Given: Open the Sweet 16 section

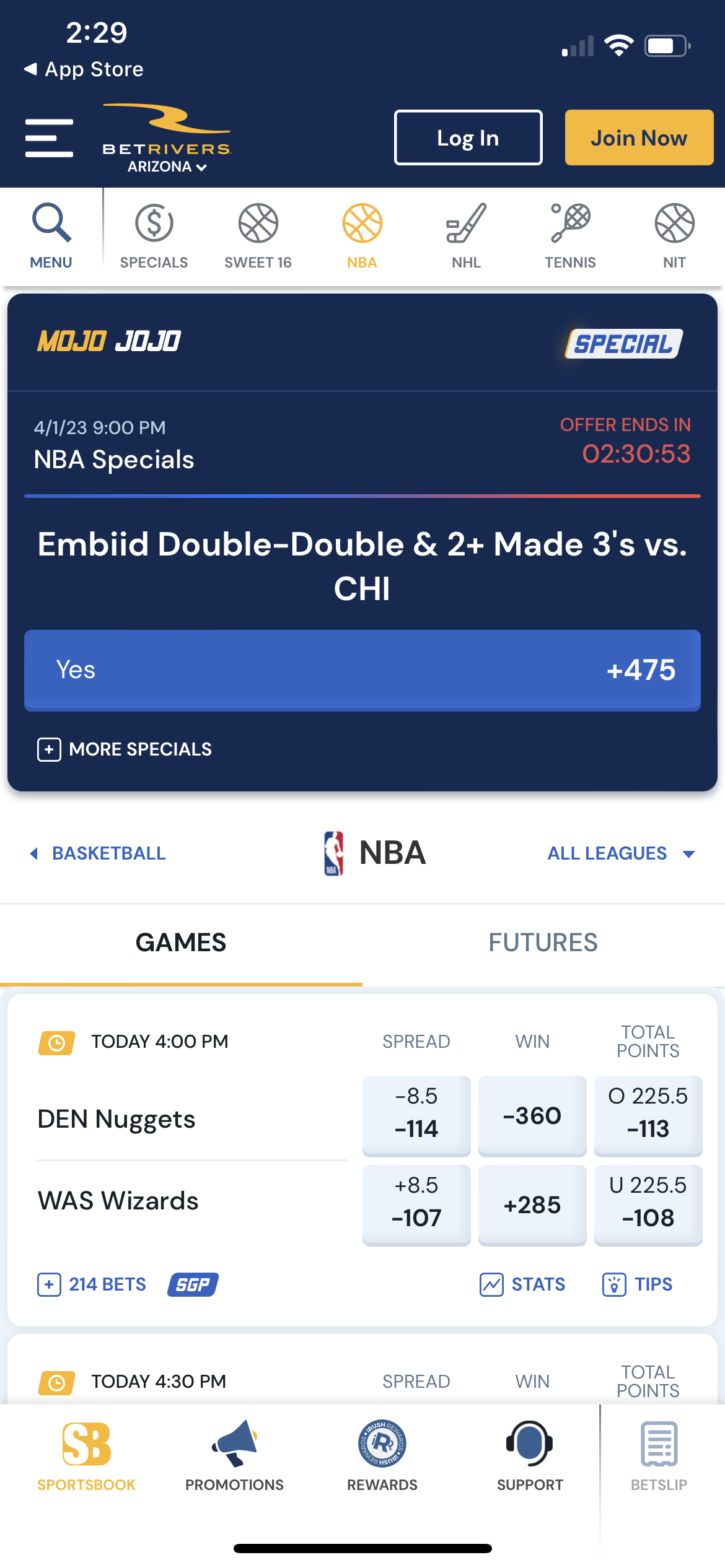Looking at the screenshot, I should pyautogui.click(x=258, y=235).
